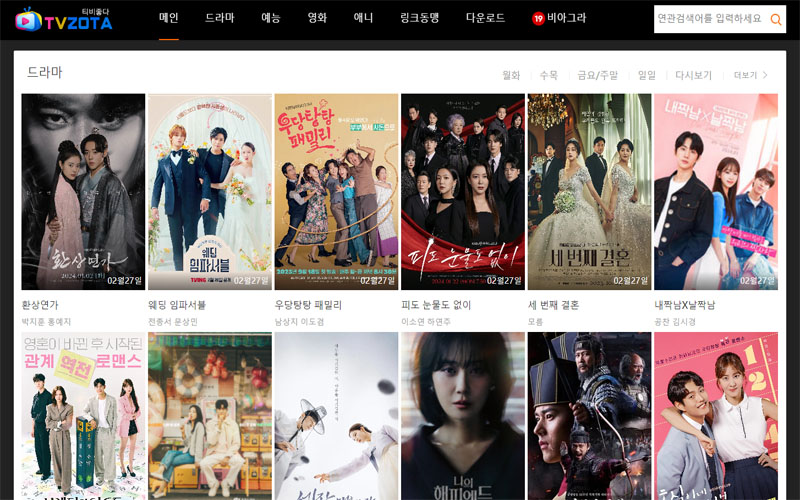This screenshot has width=800, height=500.
Task: Open 우당탕탕 패밀리 drama
Action: coord(336,192)
